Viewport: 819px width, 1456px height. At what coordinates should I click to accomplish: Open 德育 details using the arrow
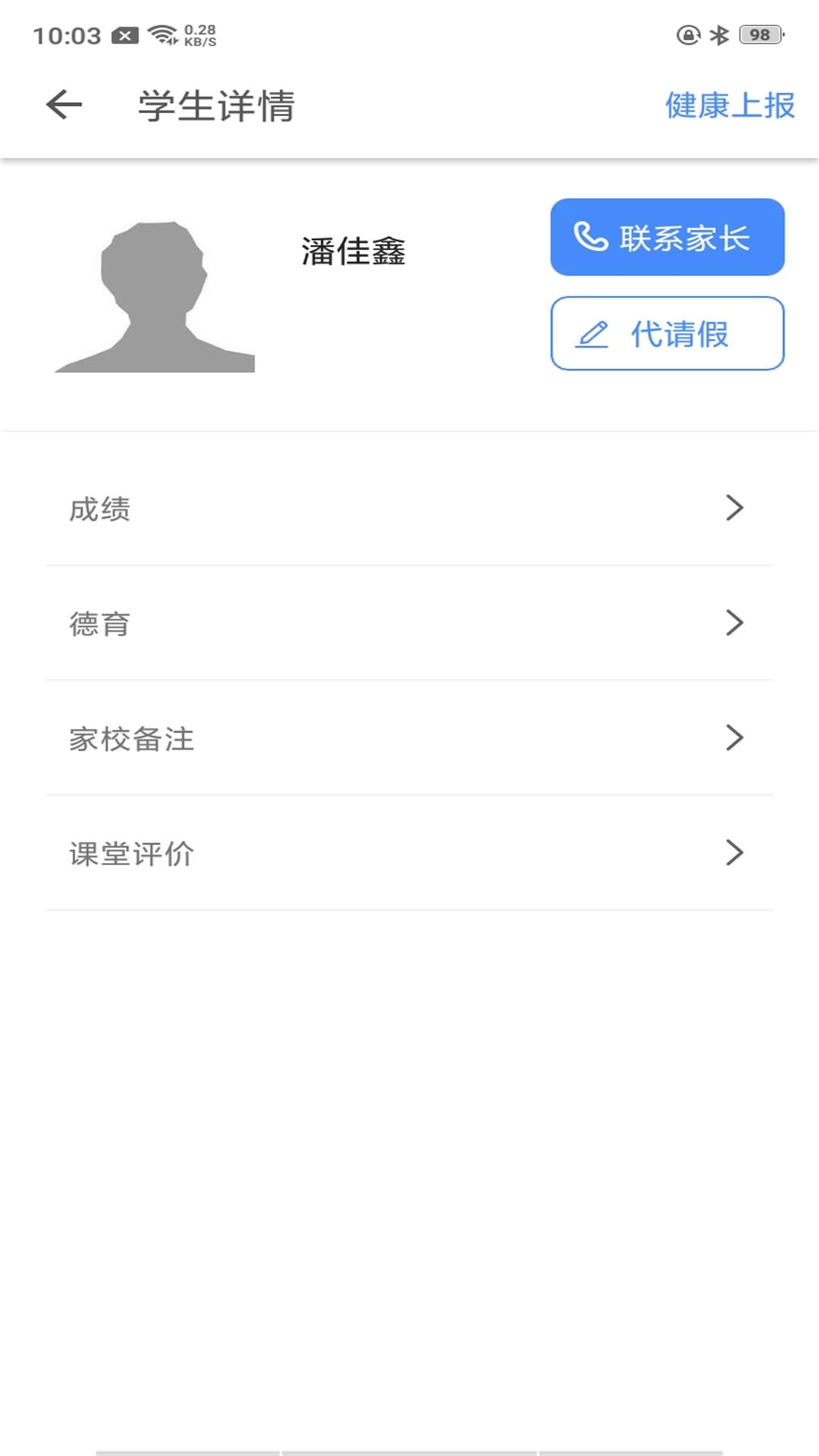pos(733,624)
